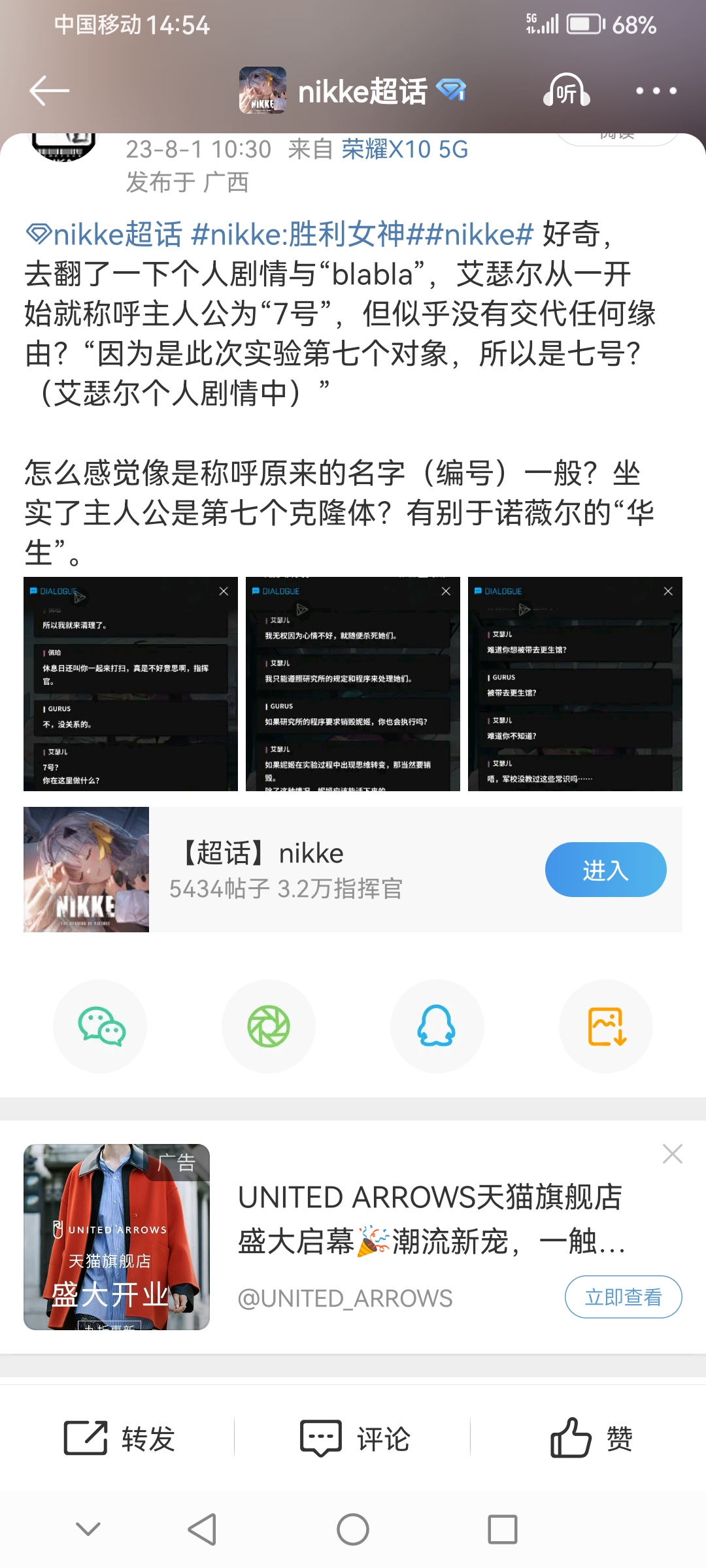Dismiss the UNITED ARROWS ad
The image size is (706, 1568).
[x=672, y=1154]
